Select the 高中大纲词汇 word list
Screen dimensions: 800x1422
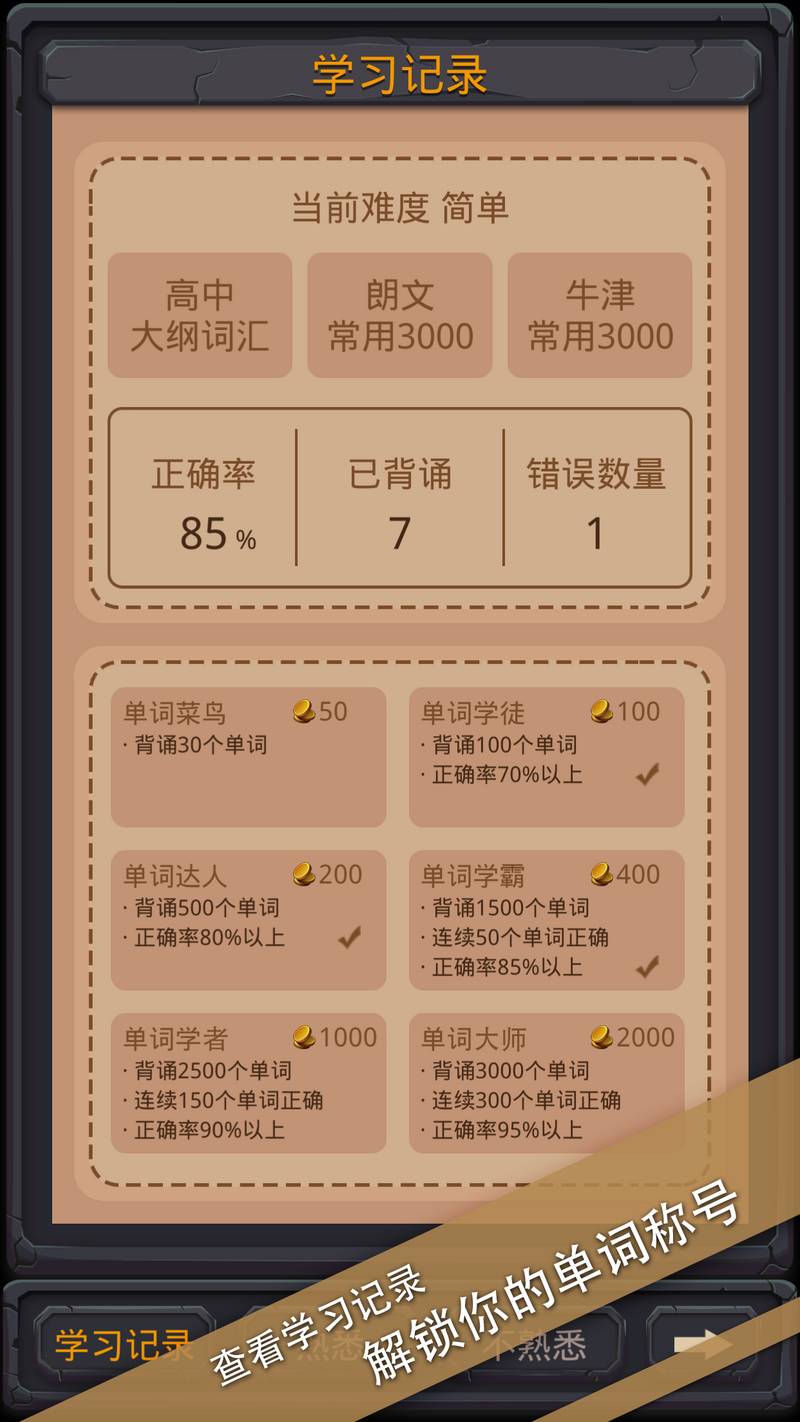point(200,315)
